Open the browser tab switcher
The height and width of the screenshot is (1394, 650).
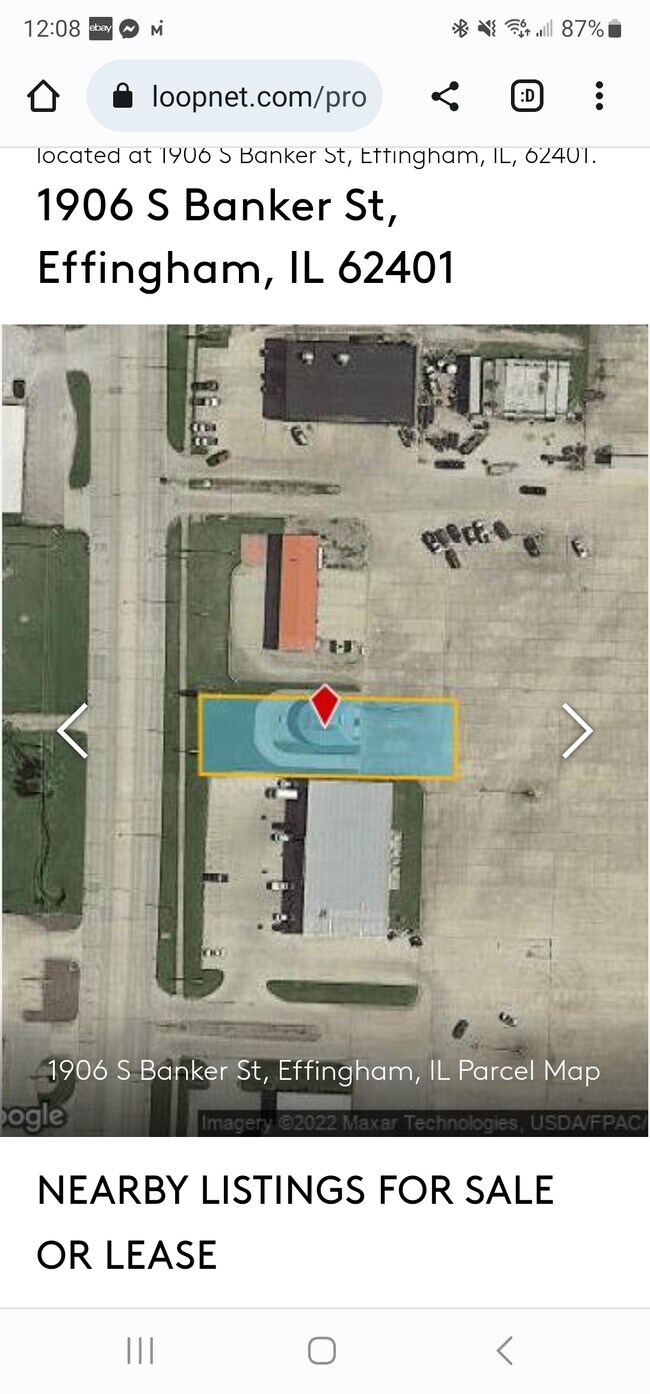tap(527, 96)
